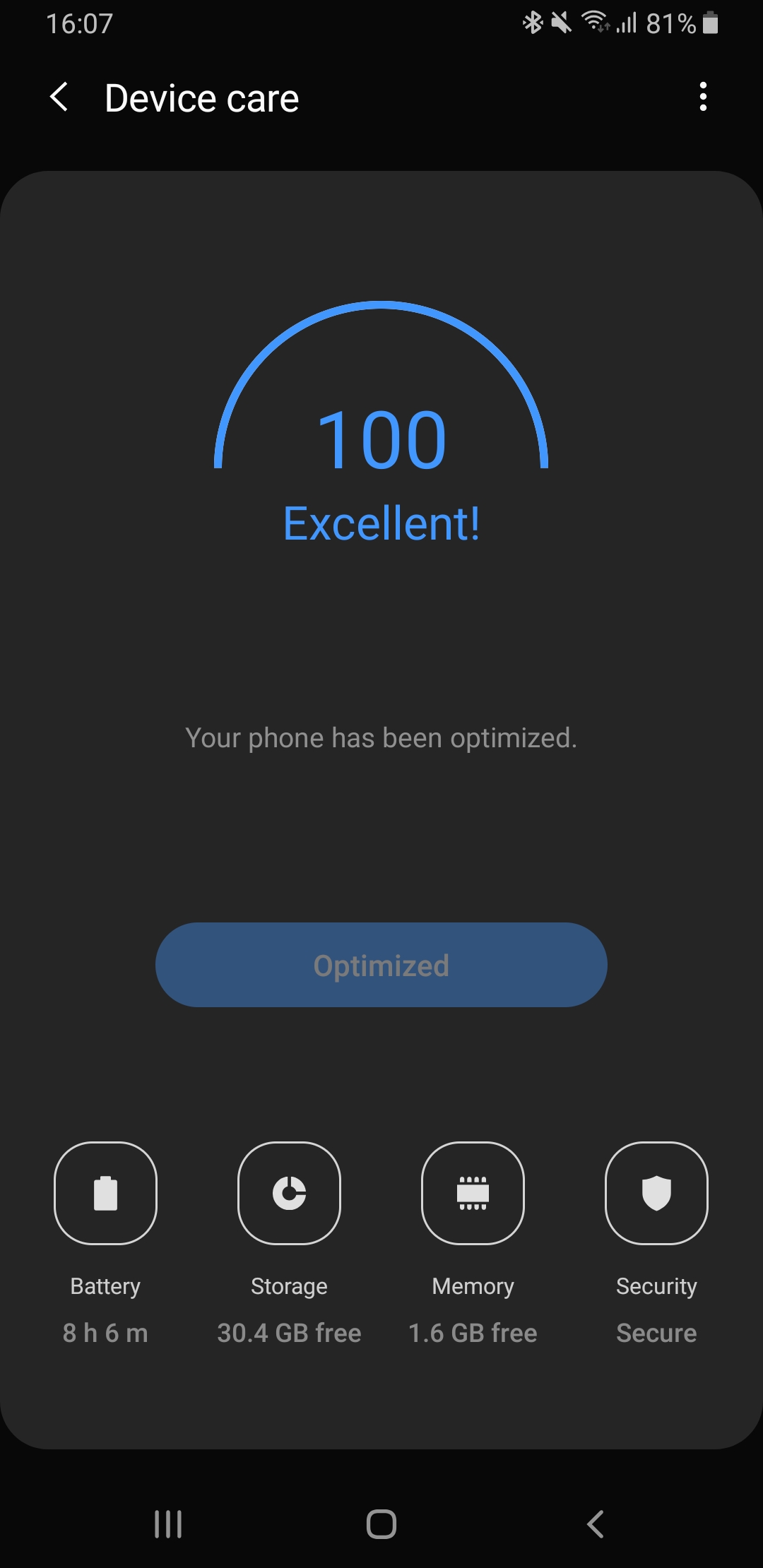
Task: Go back from Device care
Action: [59, 97]
